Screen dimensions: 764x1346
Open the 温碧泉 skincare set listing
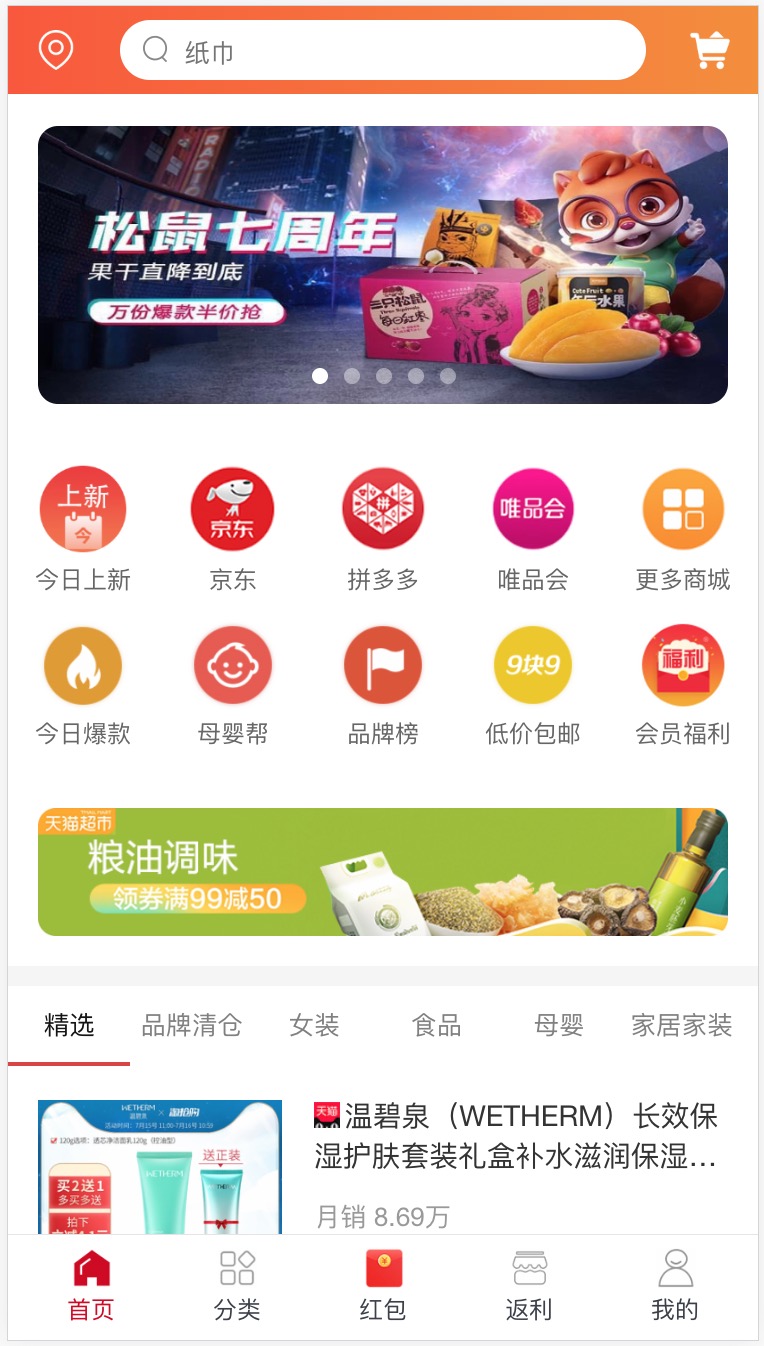[x=515, y=1137]
